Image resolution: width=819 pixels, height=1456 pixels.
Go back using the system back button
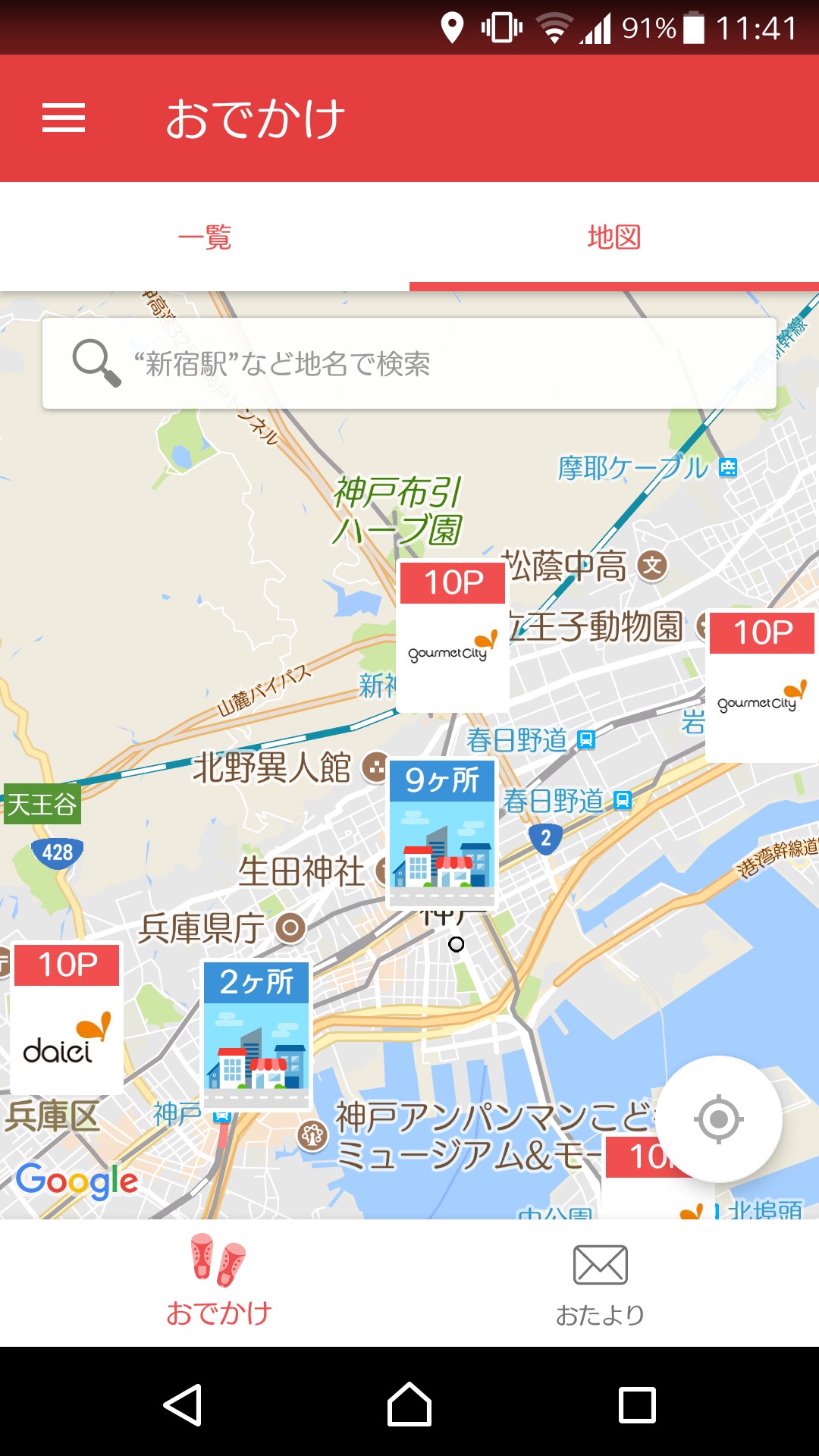point(183,1404)
